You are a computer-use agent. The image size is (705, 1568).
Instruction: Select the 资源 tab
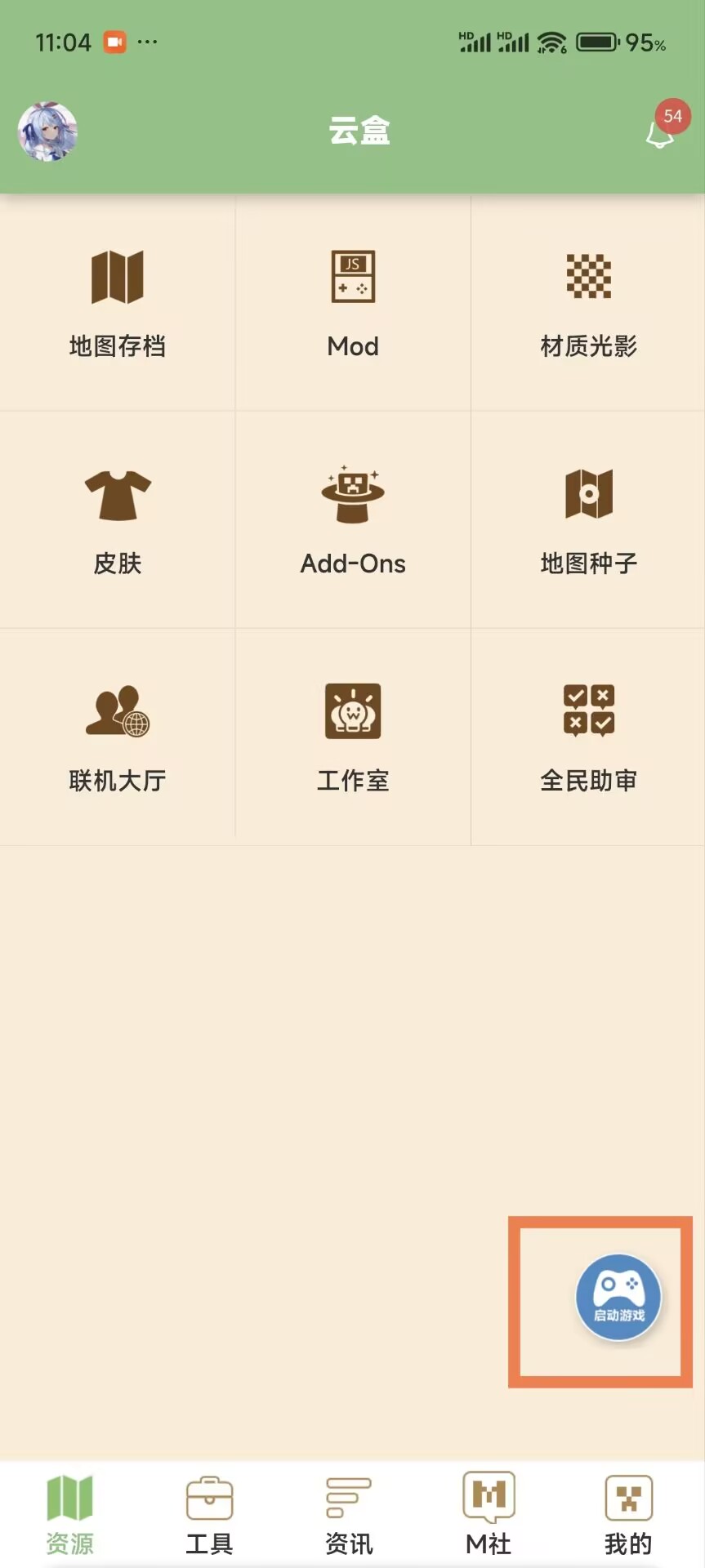tap(69, 1515)
